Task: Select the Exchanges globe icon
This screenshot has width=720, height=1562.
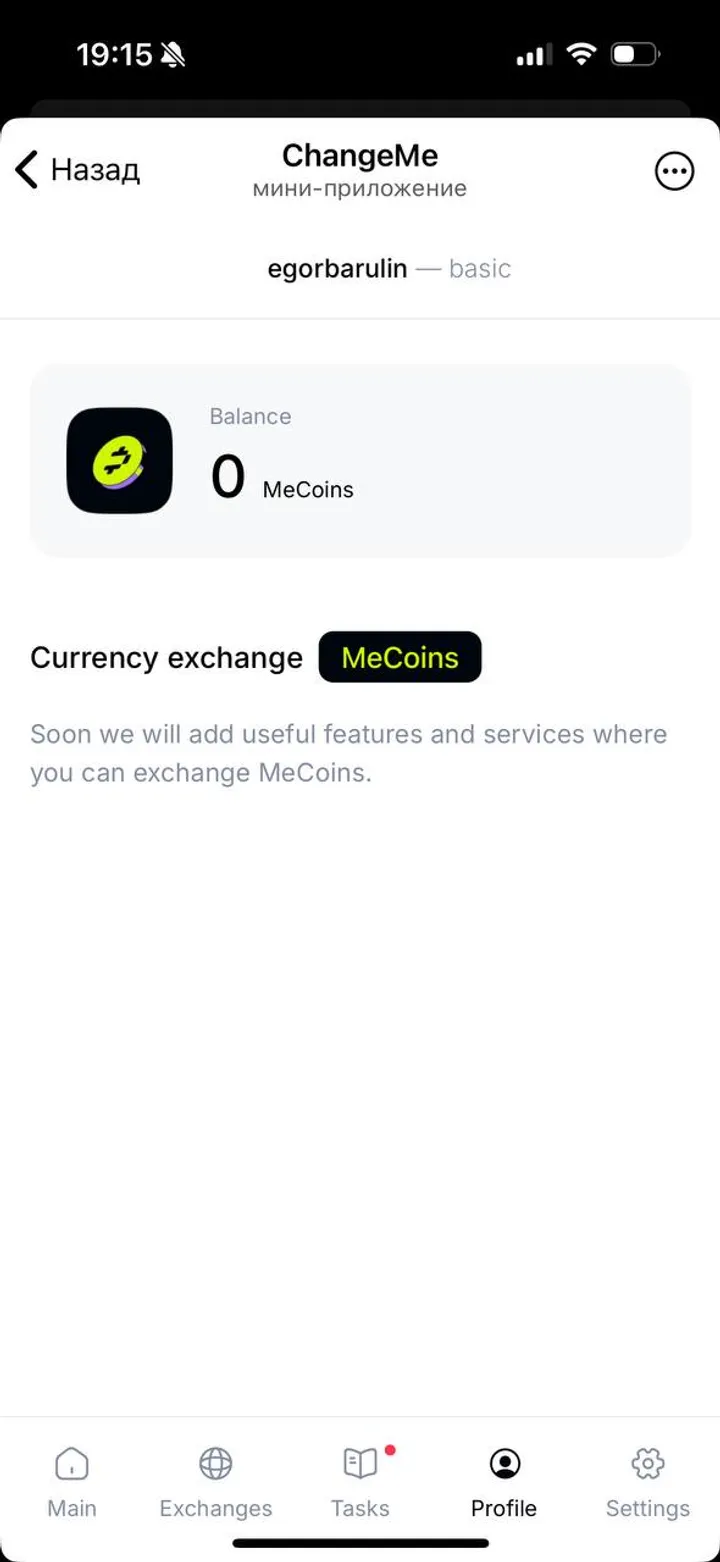Action: pyautogui.click(x=215, y=1462)
